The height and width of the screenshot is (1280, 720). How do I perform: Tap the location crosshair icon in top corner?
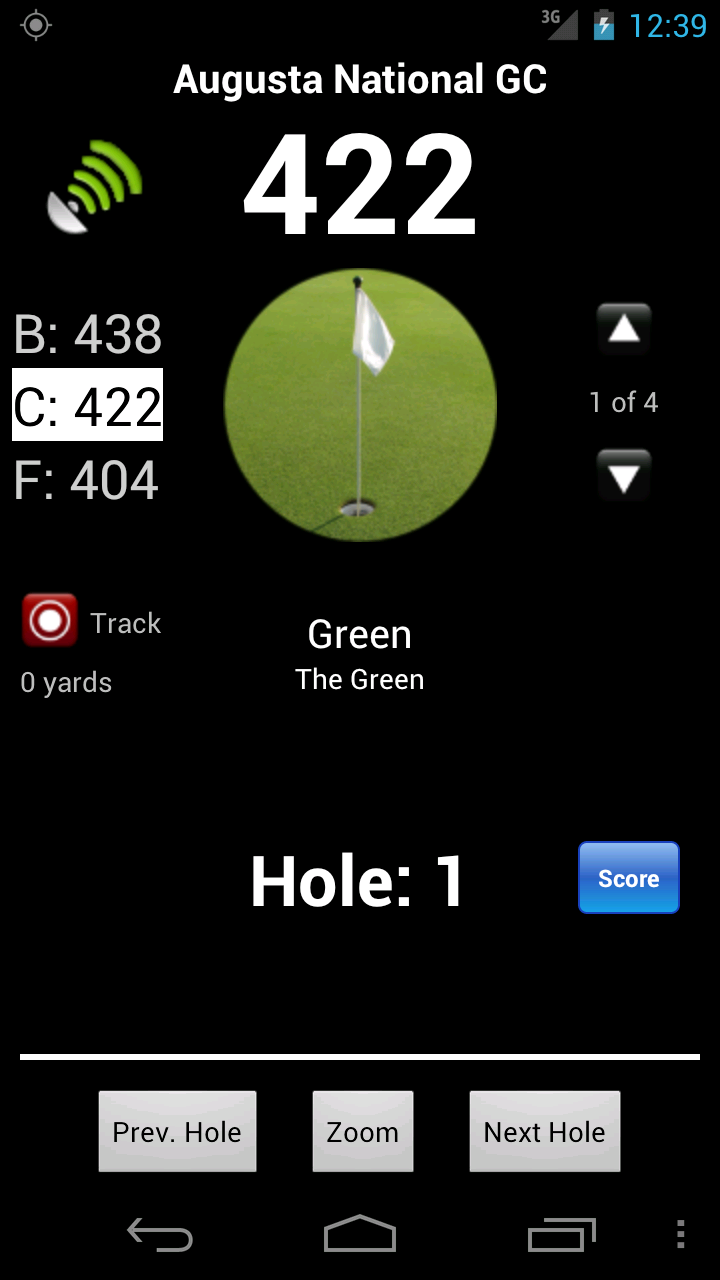pyautogui.click(x=34, y=26)
